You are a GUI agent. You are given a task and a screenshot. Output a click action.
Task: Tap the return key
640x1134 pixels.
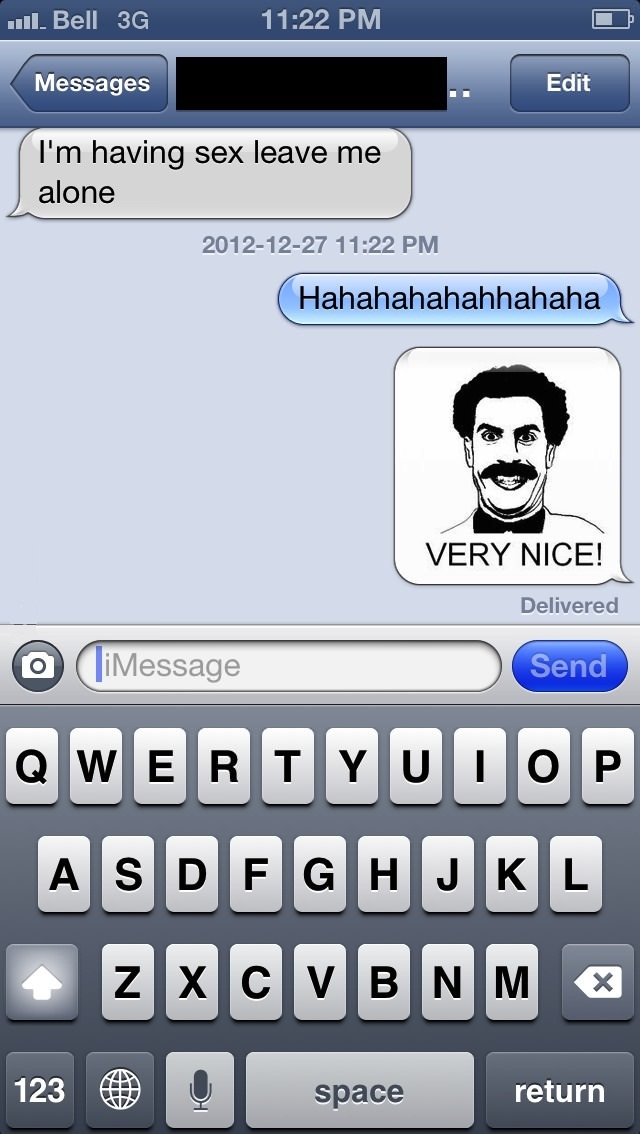[x=559, y=1091]
